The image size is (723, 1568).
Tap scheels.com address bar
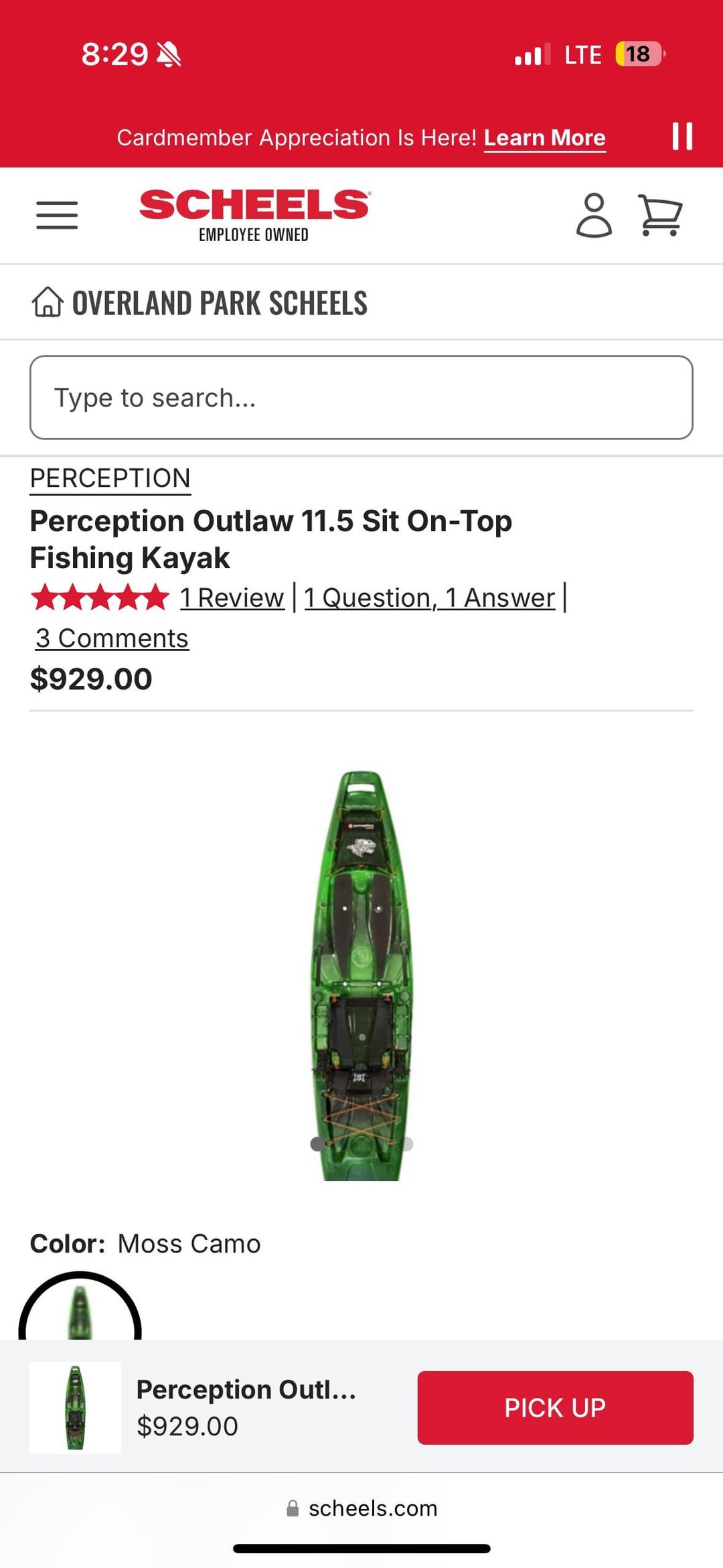(361, 1508)
